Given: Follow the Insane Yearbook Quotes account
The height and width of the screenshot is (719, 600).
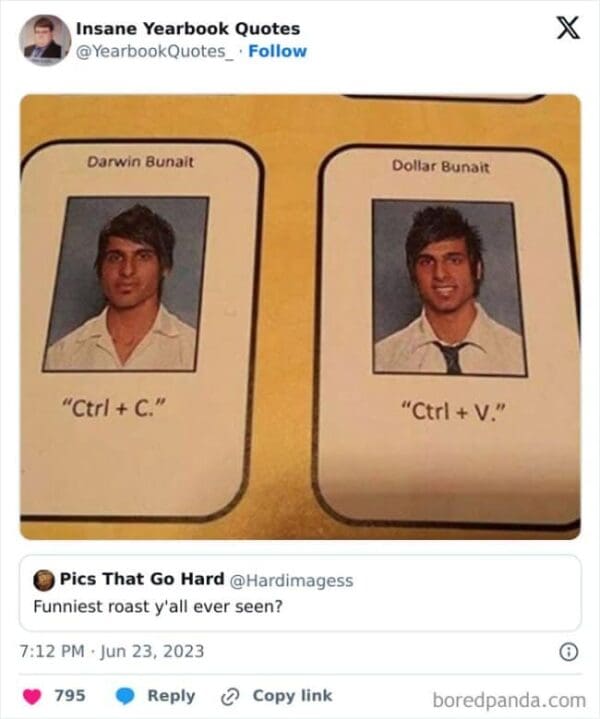Looking at the screenshot, I should pos(277,51).
